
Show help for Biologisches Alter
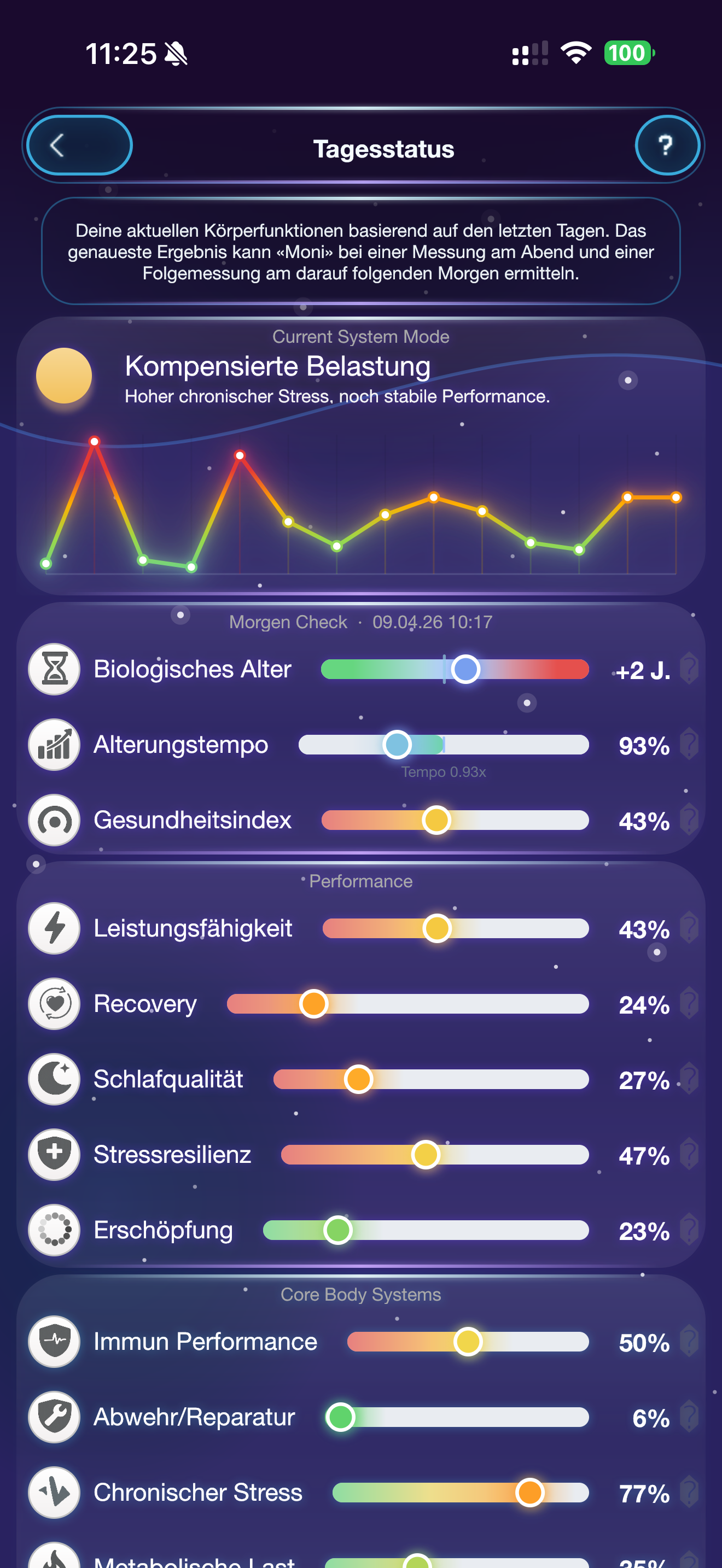[689, 669]
